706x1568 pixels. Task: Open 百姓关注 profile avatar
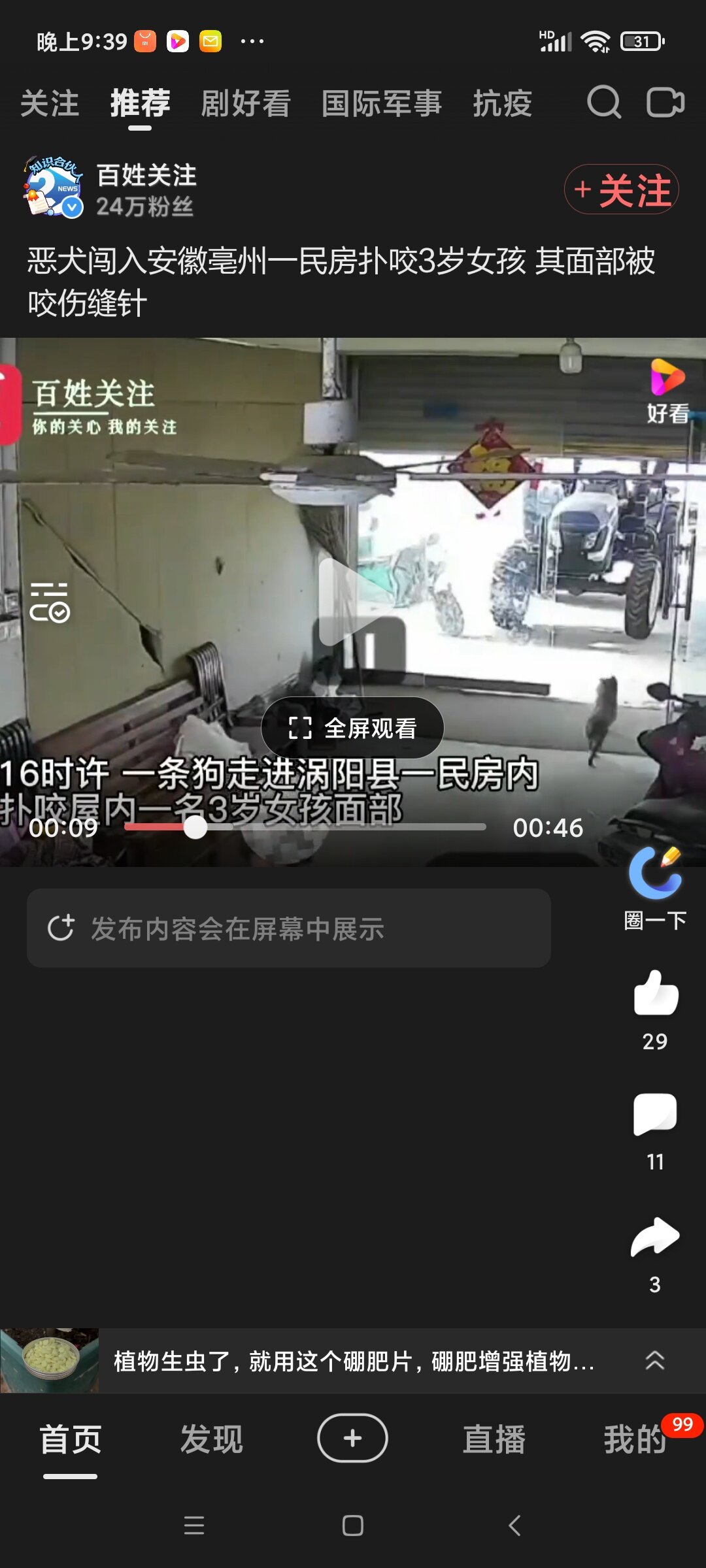54,188
